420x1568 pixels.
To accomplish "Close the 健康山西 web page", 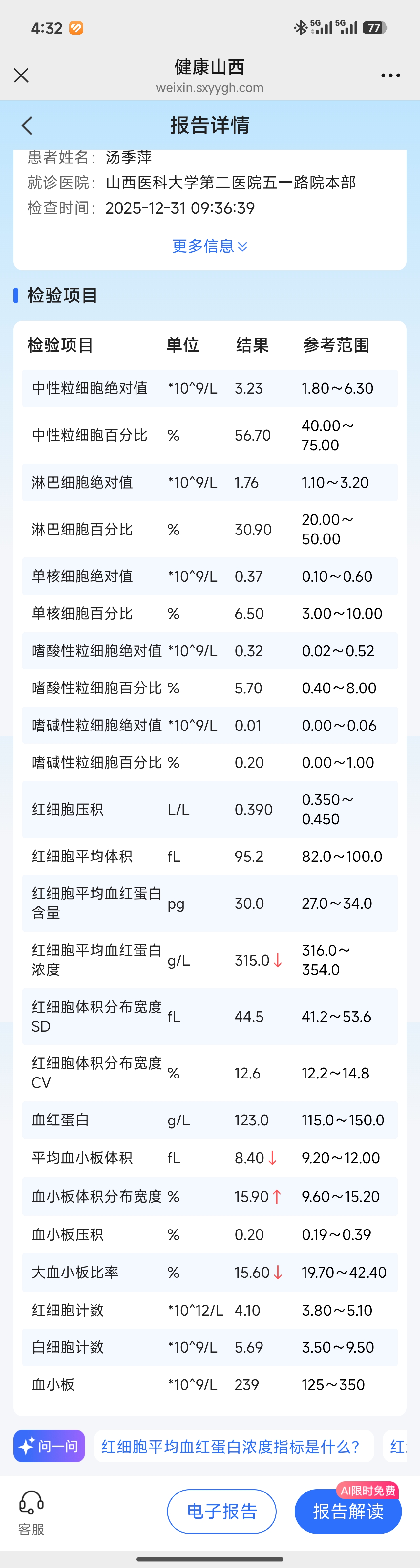I will pos(21,76).
